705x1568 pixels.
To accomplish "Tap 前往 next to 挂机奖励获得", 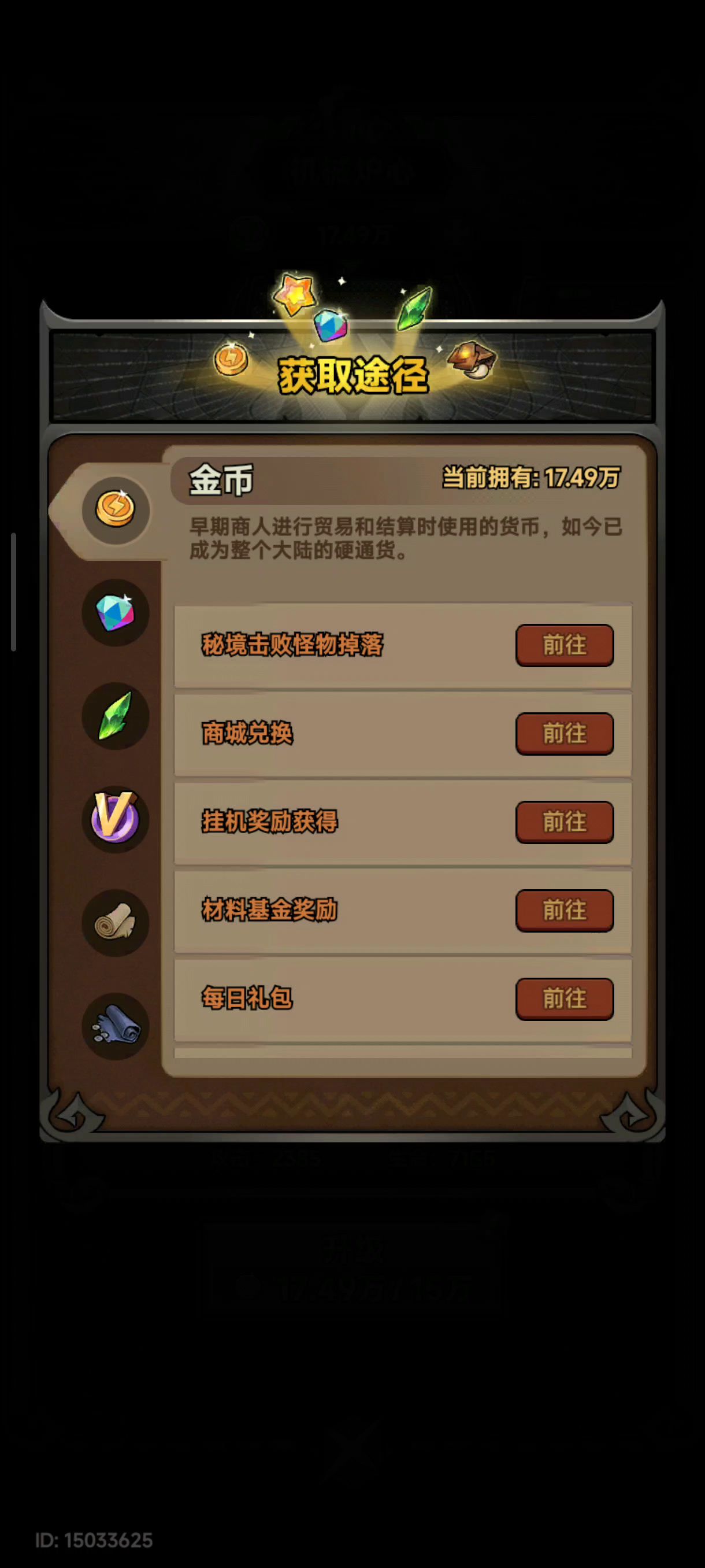I will 564,822.
